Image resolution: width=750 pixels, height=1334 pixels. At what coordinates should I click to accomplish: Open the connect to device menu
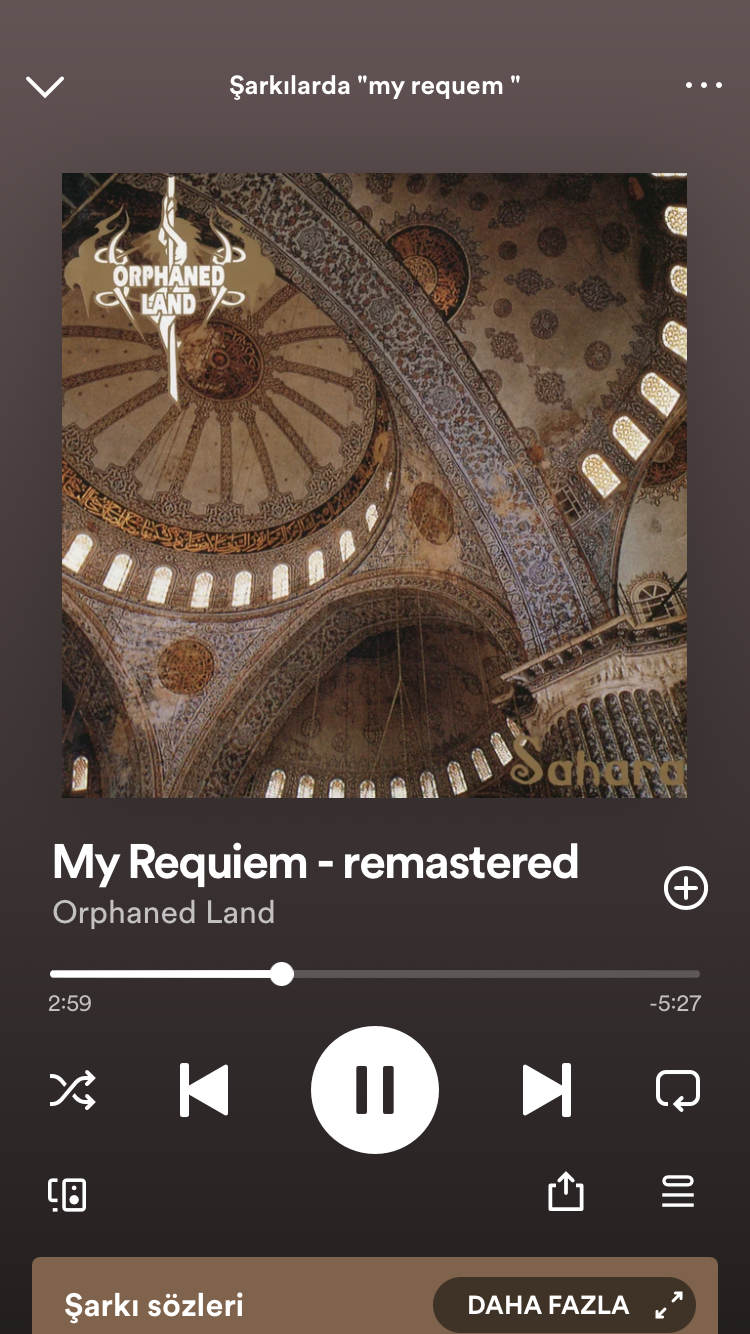[x=68, y=1193]
